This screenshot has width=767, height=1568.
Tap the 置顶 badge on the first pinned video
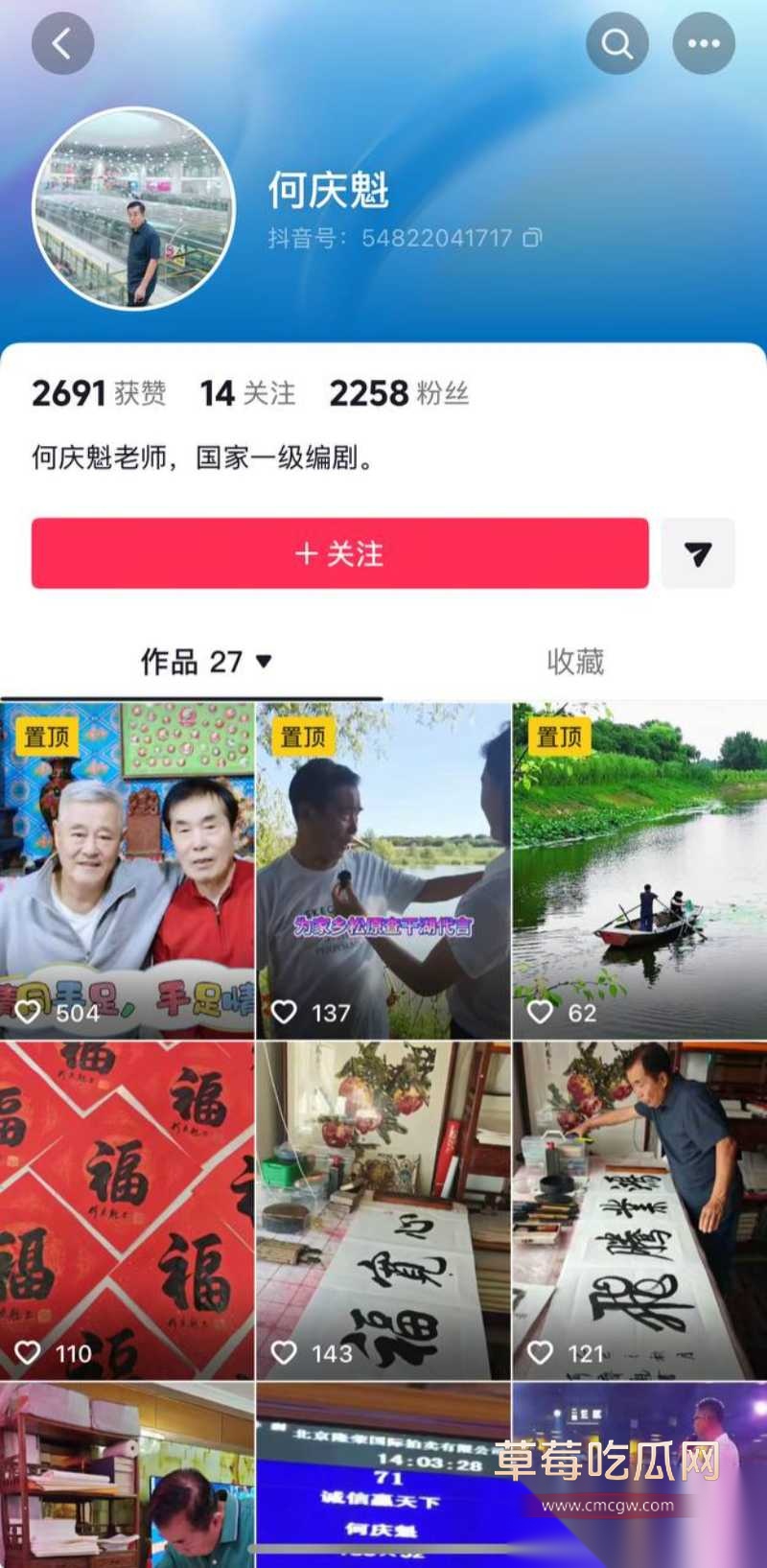(x=46, y=739)
